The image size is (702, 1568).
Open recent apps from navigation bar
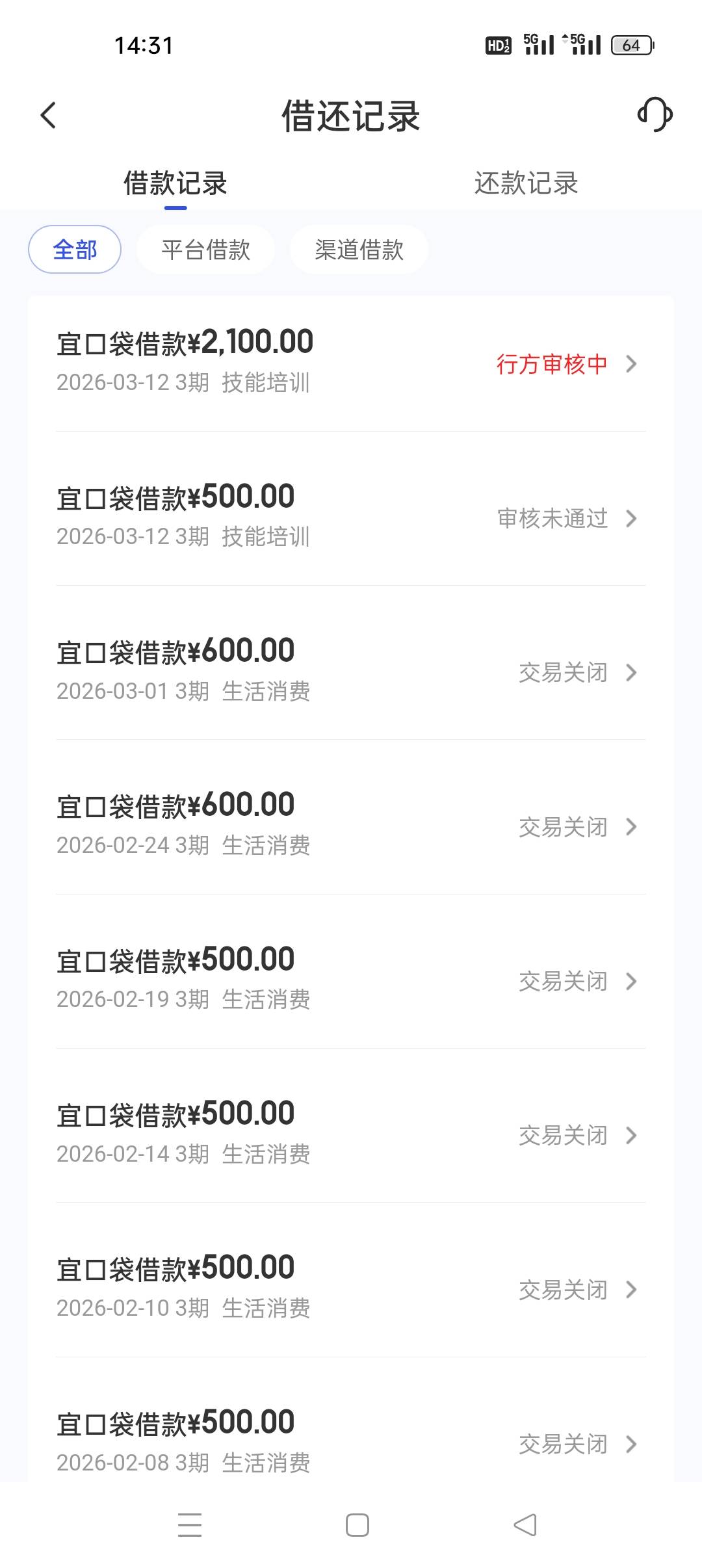(190, 1525)
